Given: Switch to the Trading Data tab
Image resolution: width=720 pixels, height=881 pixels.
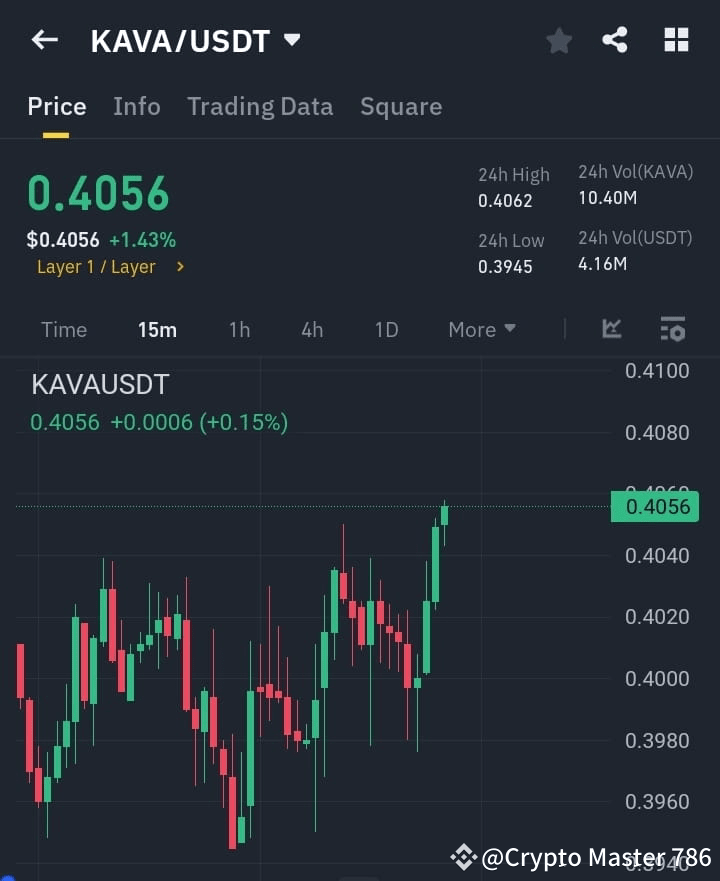Looking at the screenshot, I should point(260,106).
